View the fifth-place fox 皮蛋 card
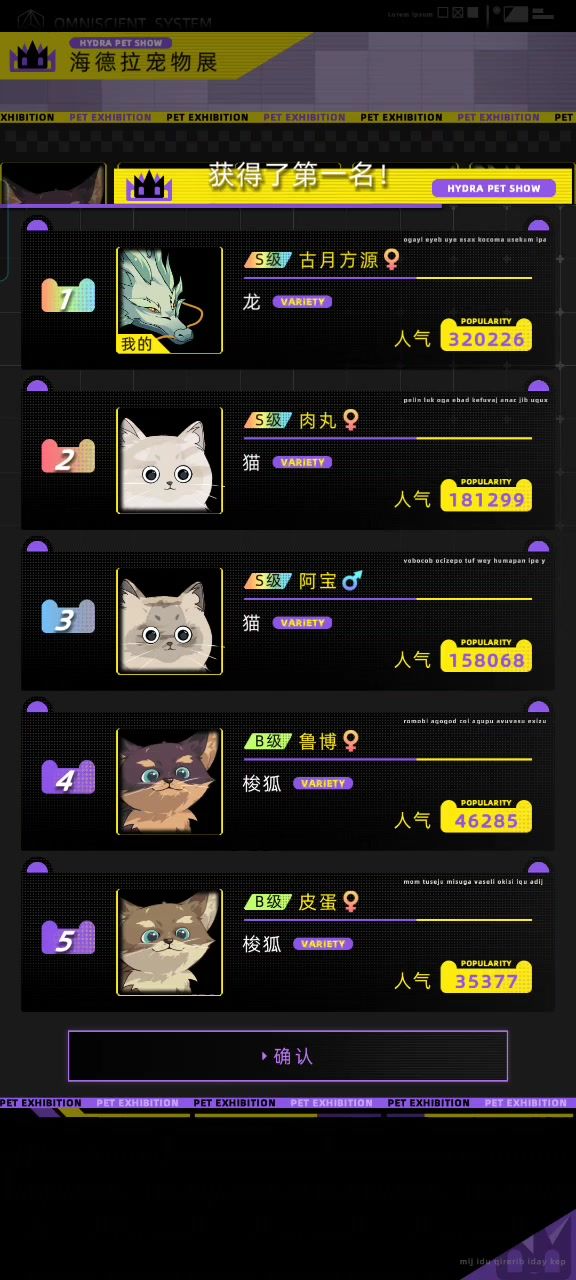Screen dimensions: 576x1280 point(288,942)
